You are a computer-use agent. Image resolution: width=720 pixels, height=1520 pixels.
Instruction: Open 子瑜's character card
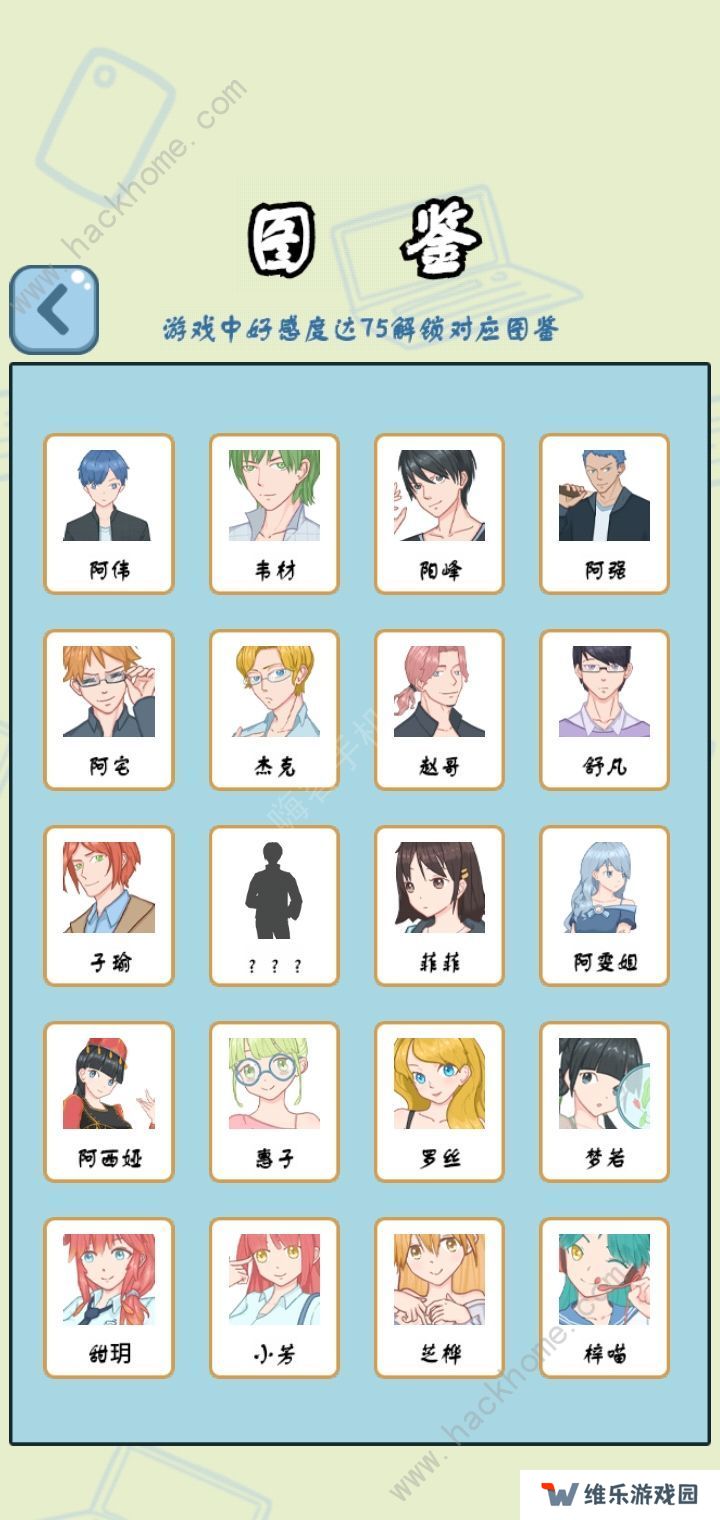pyautogui.click(x=109, y=906)
